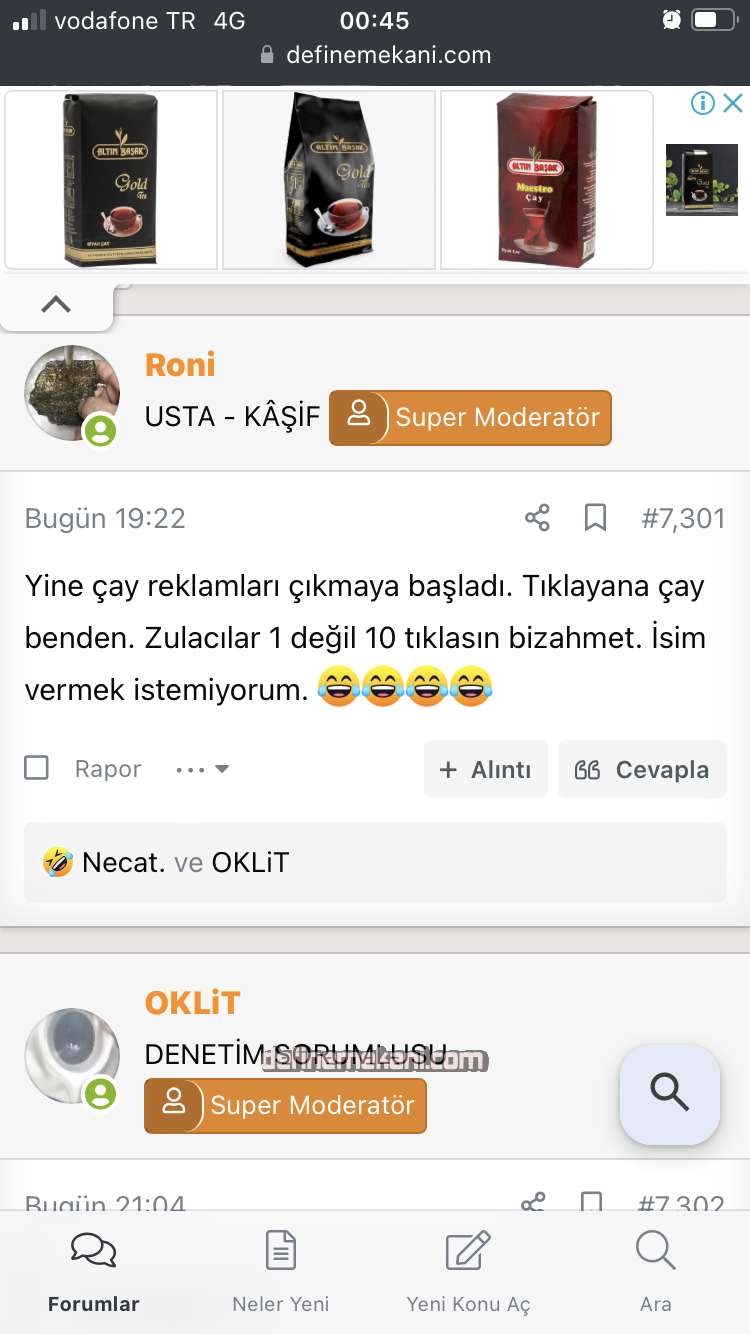Click the Cevapla reply button
Image resolution: width=750 pixels, height=1334 pixels.
pyautogui.click(x=641, y=769)
